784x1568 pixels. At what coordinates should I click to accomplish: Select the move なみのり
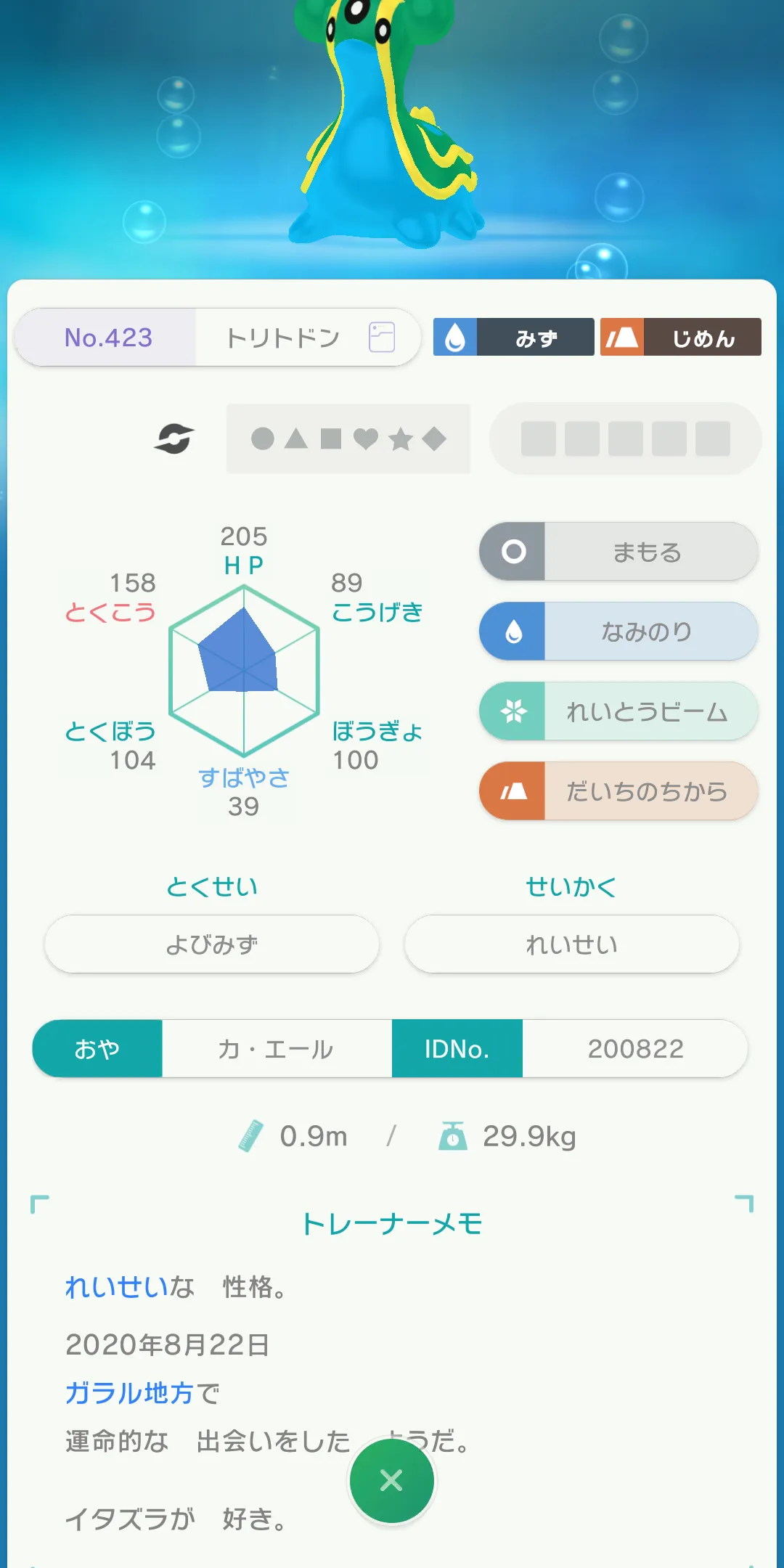pos(618,632)
